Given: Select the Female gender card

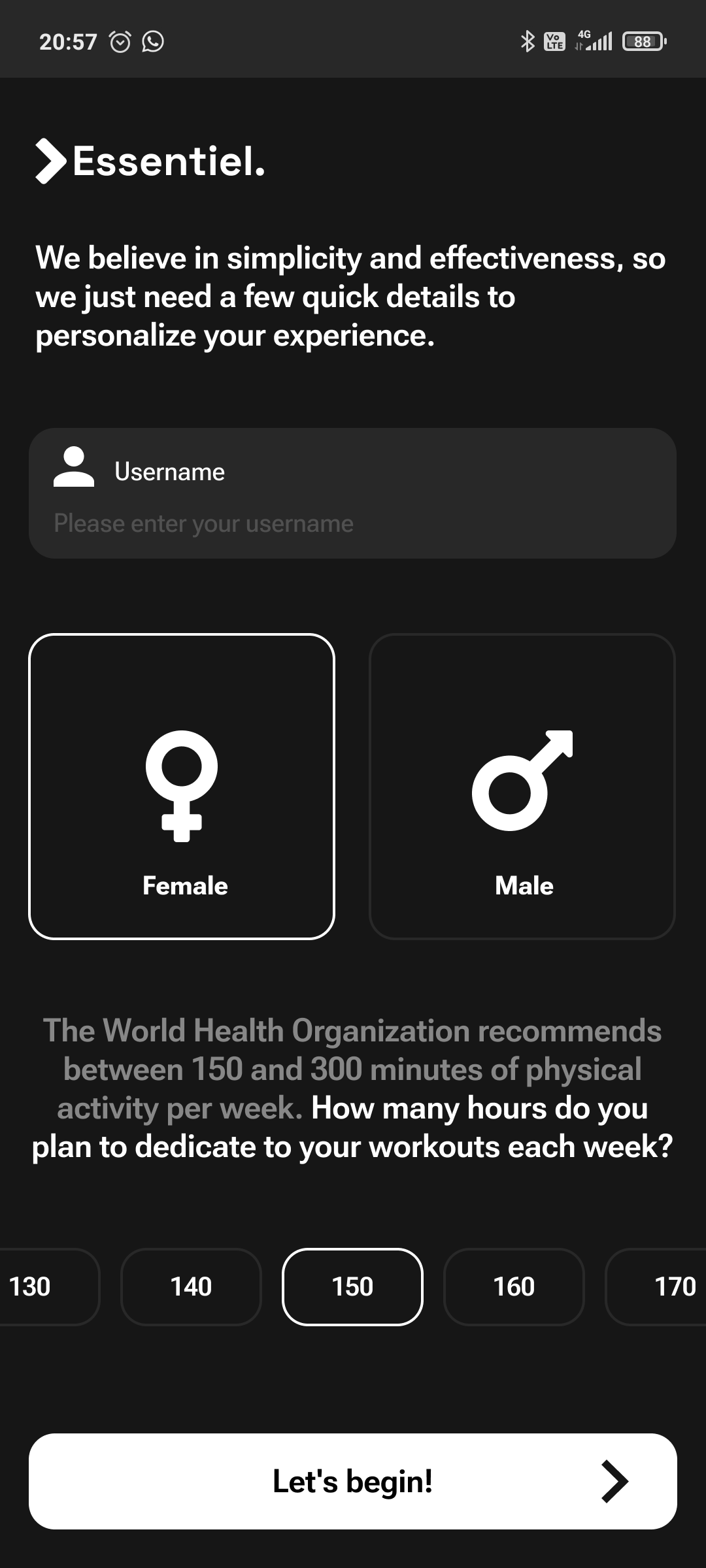Looking at the screenshot, I should pyautogui.click(x=182, y=786).
